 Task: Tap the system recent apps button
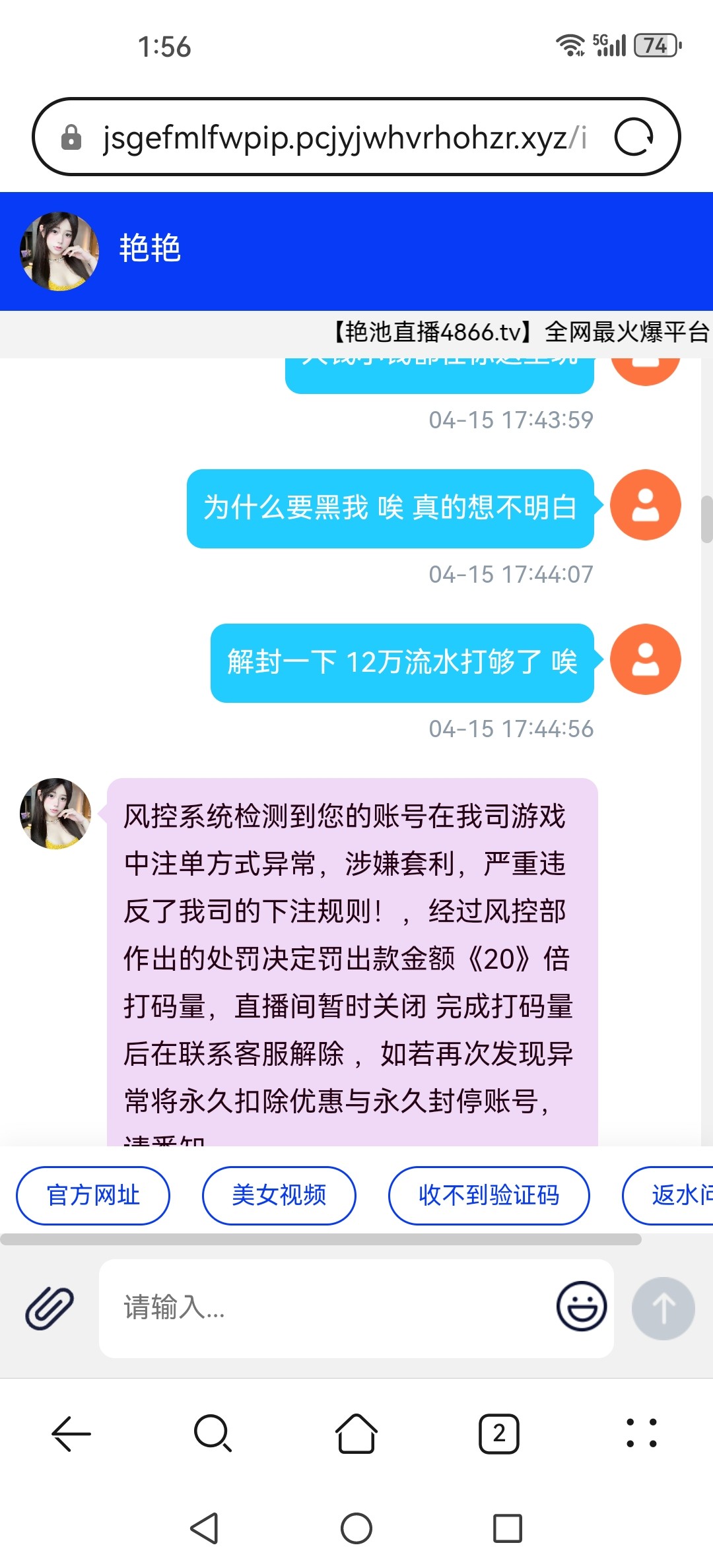click(x=507, y=1528)
